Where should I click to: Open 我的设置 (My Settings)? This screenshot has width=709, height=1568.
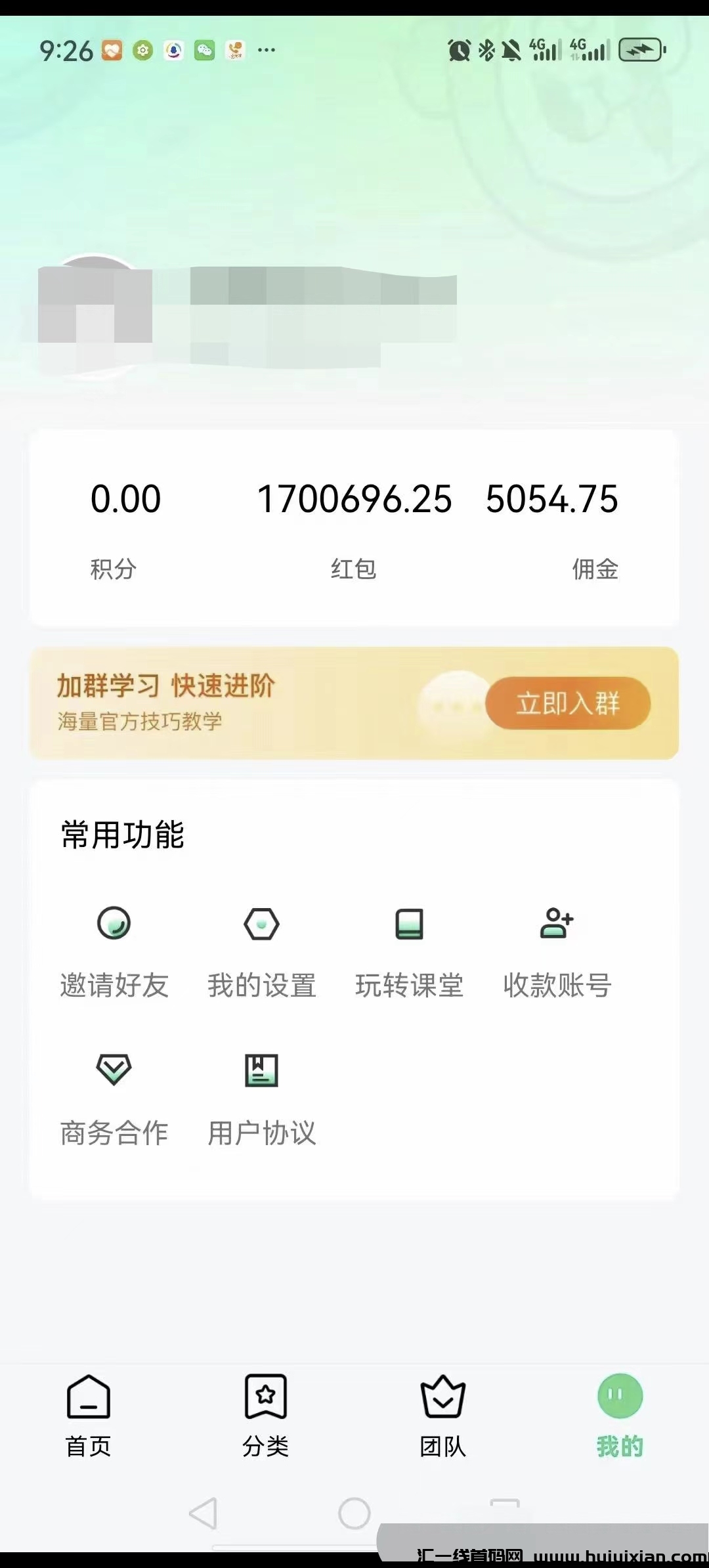pyautogui.click(x=262, y=923)
